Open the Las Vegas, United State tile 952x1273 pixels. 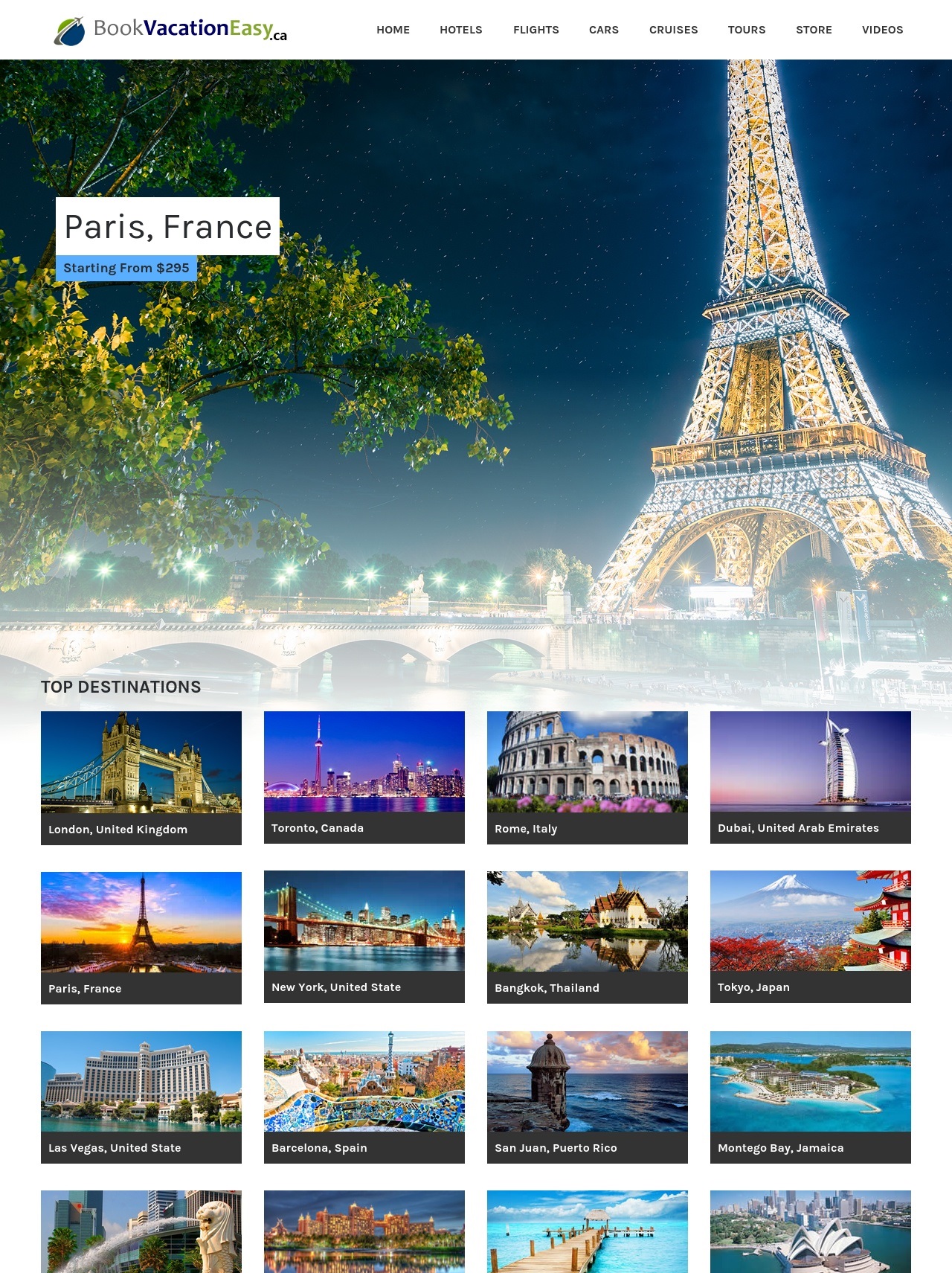coord(141,1097)
